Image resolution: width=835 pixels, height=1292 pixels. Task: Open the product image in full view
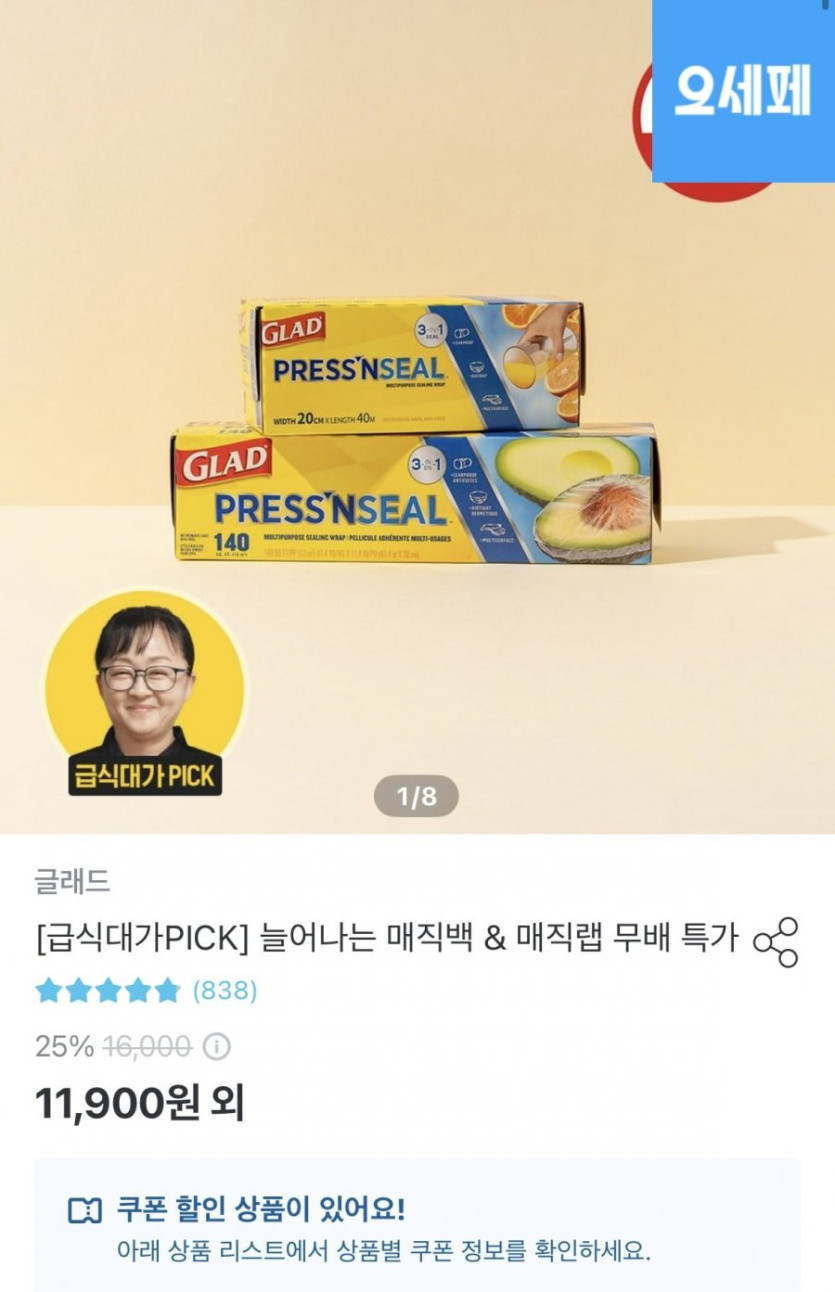417,430
